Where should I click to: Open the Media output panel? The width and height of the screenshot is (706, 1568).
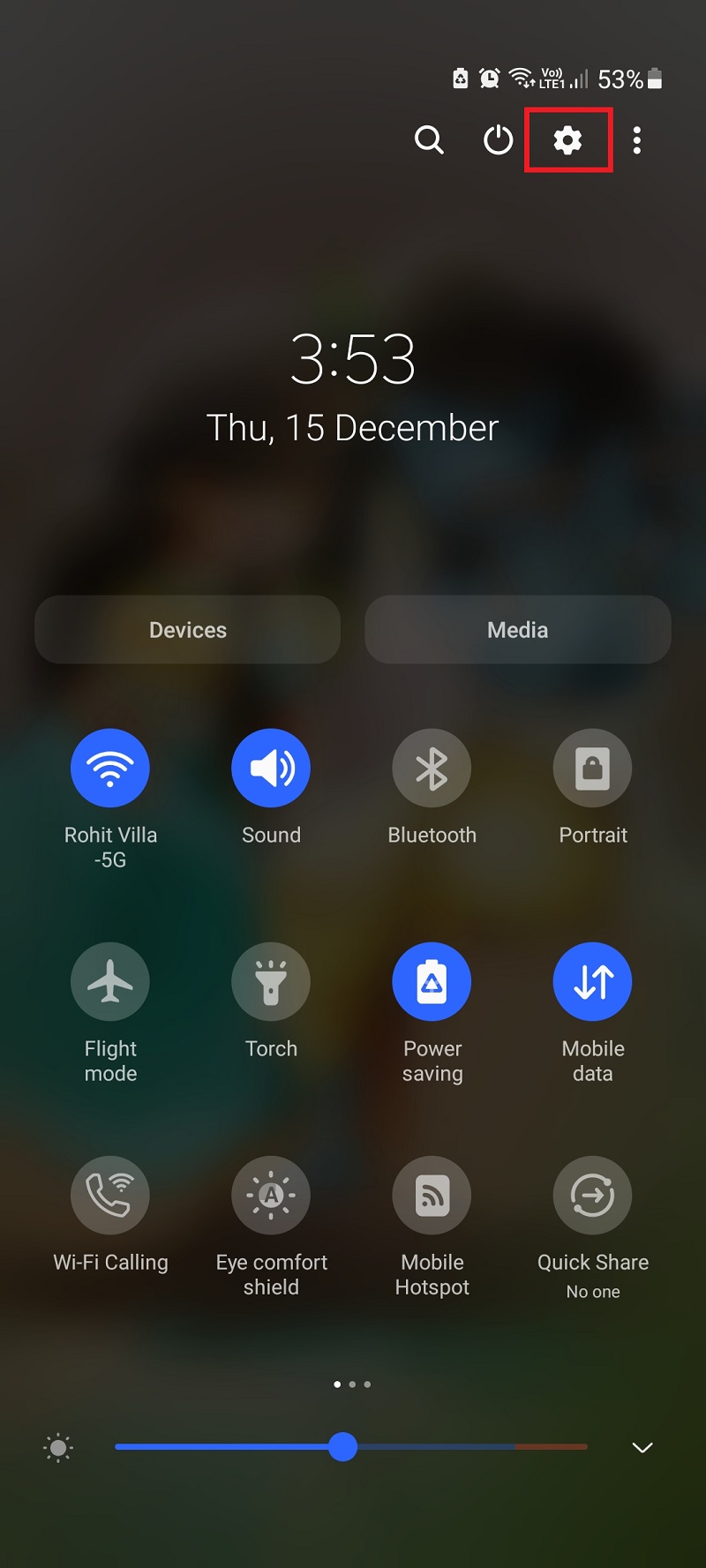(518, 629)
